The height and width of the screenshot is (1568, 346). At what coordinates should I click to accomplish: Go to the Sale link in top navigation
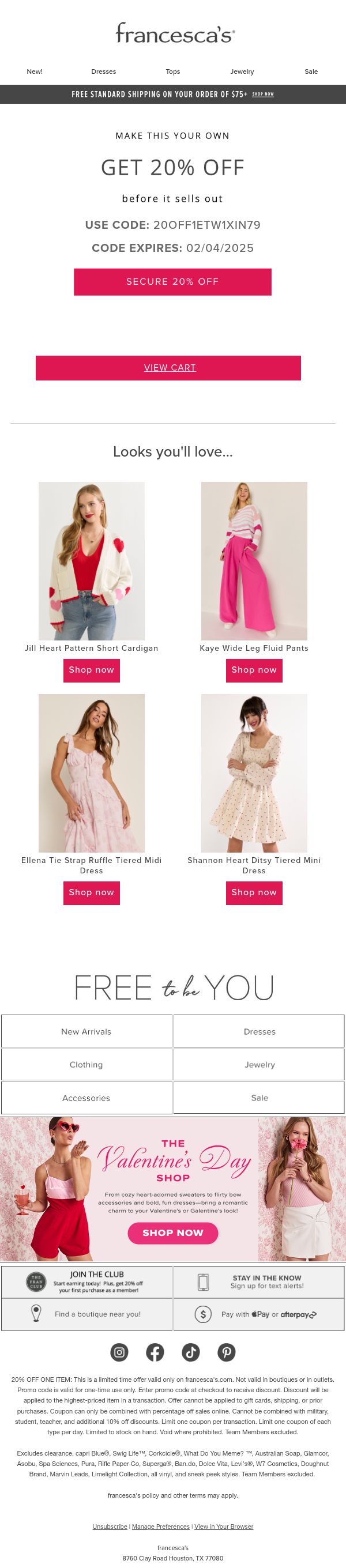click(311, 71)
